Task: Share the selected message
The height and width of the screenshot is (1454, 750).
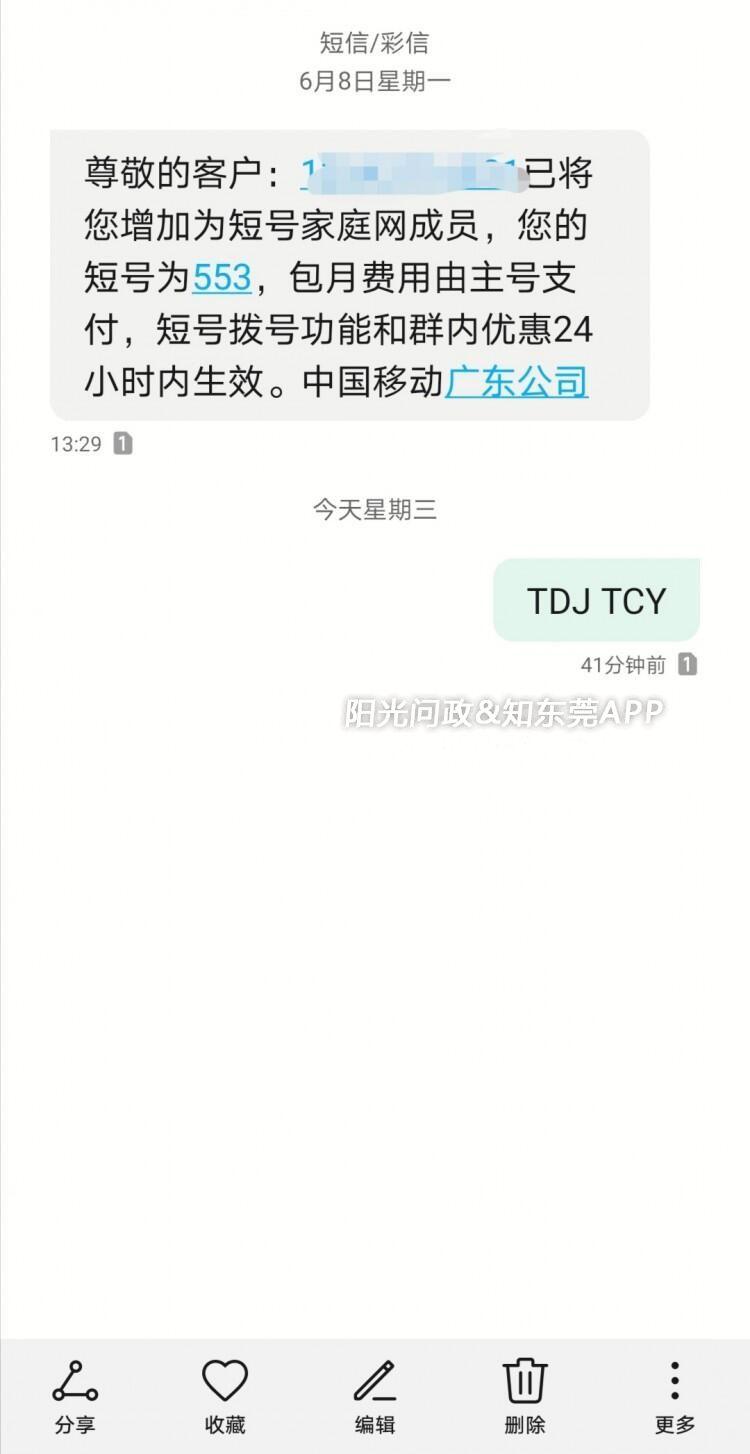Action: (x=75, y=1394)
